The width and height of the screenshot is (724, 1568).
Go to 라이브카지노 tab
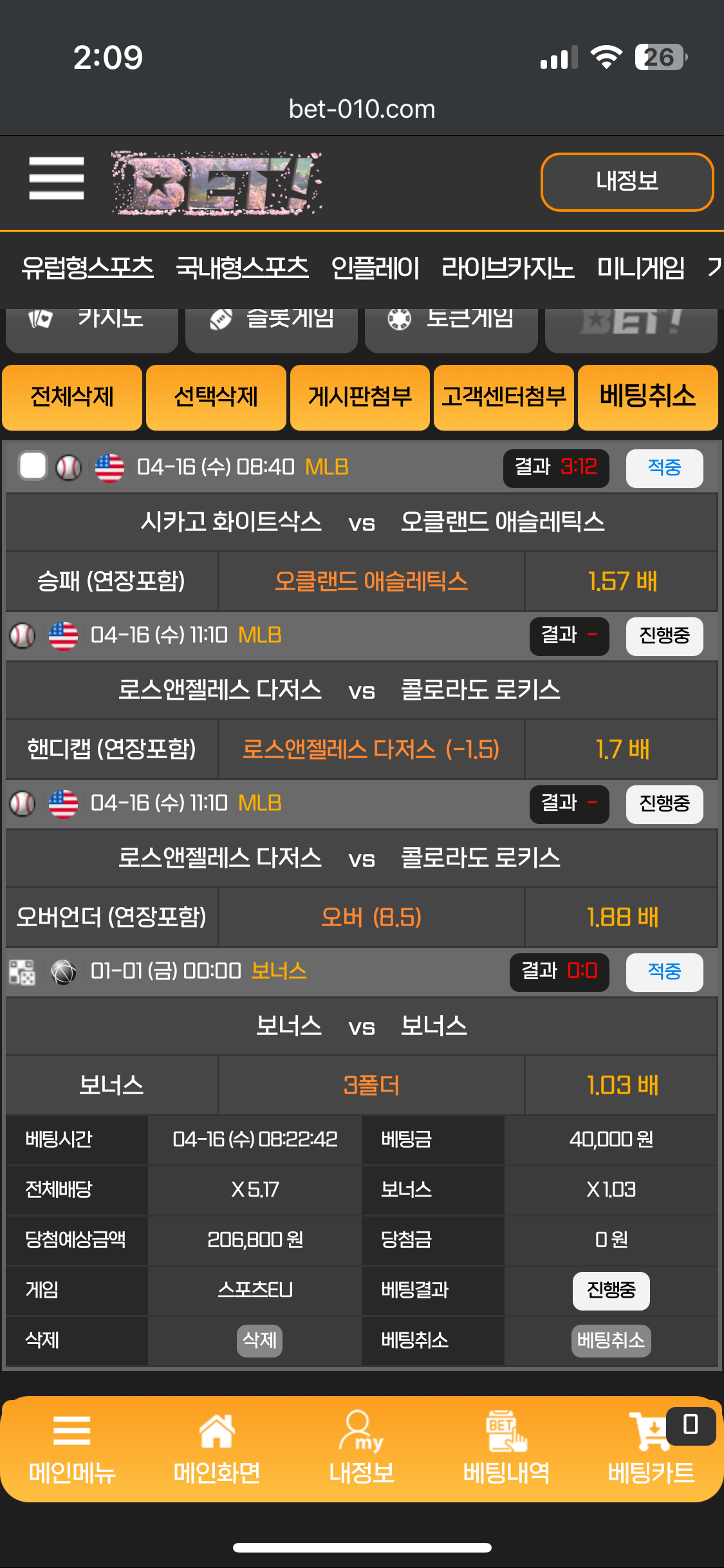508,267
